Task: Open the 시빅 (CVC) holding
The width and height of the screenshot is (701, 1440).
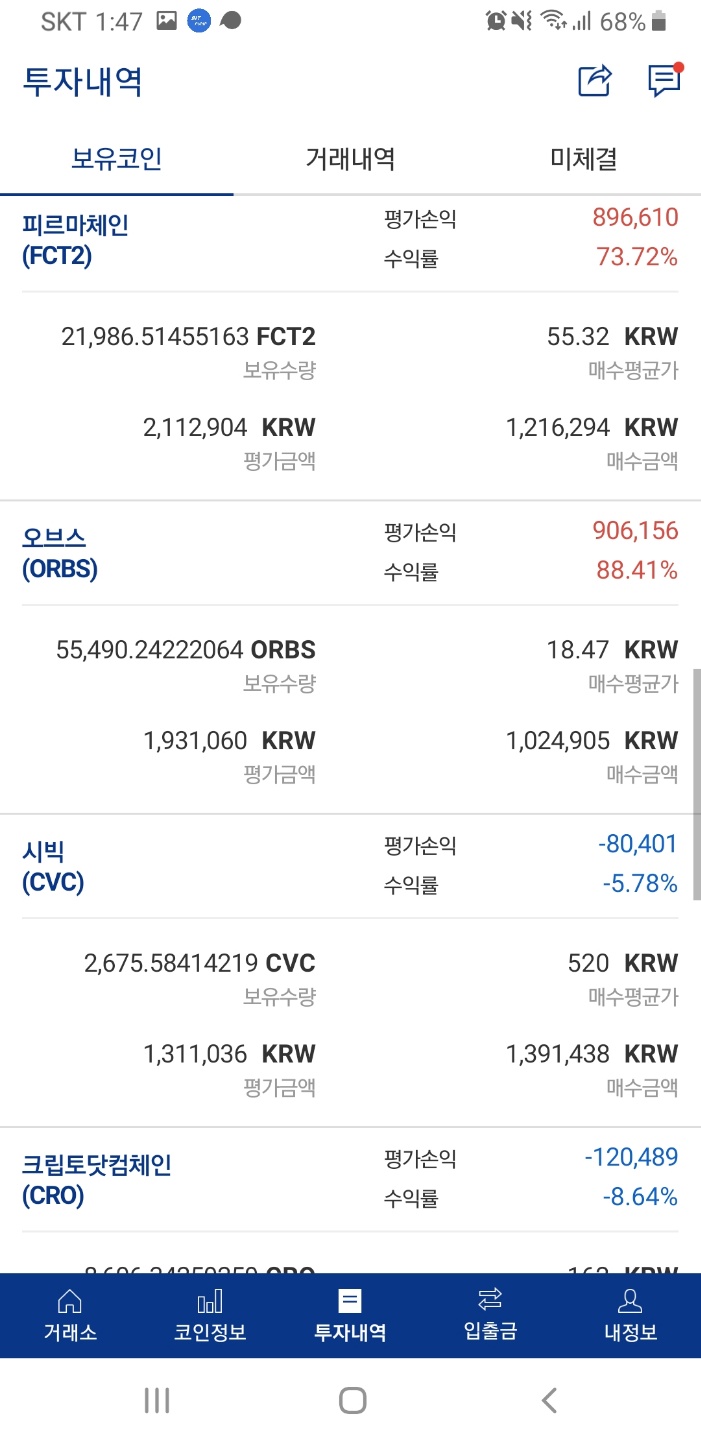Action: [53, 866]
